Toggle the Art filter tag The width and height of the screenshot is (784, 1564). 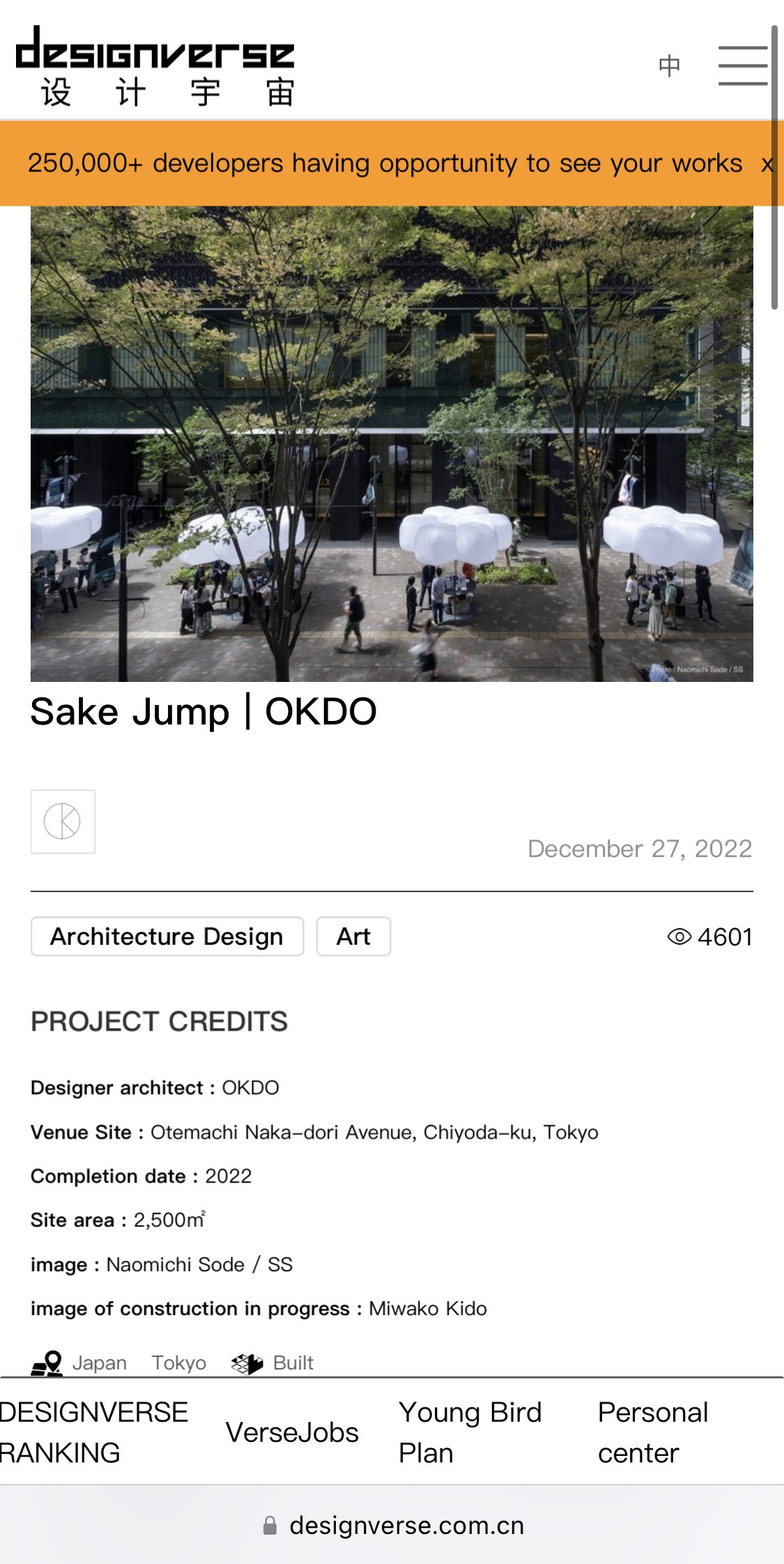pyautogui.click(x=353, y=936)
